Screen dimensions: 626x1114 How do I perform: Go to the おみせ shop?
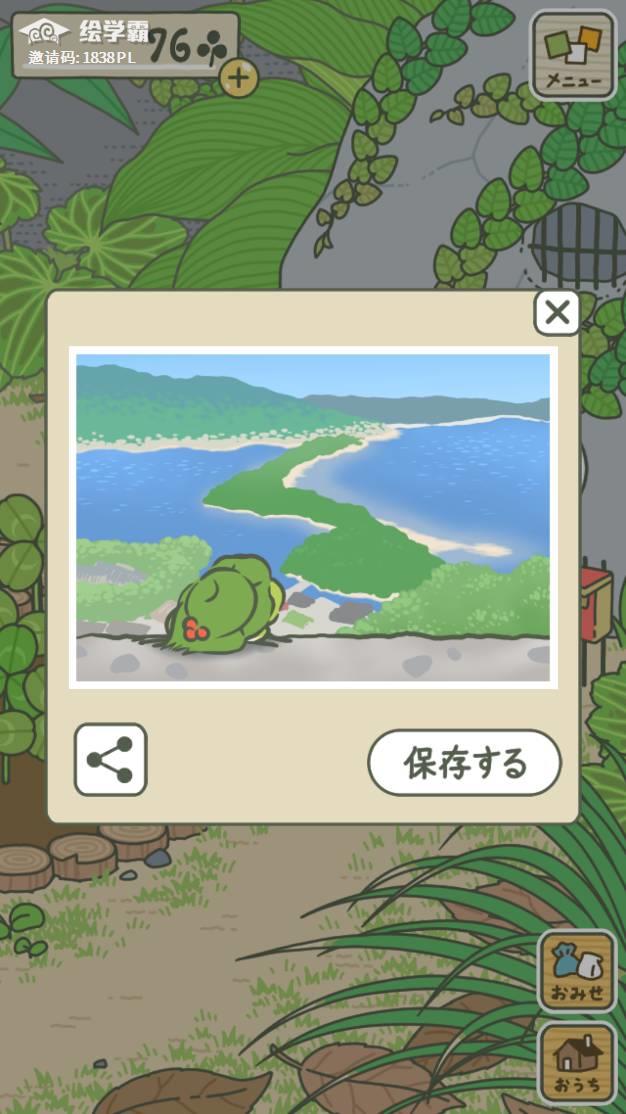pos(577,971)
